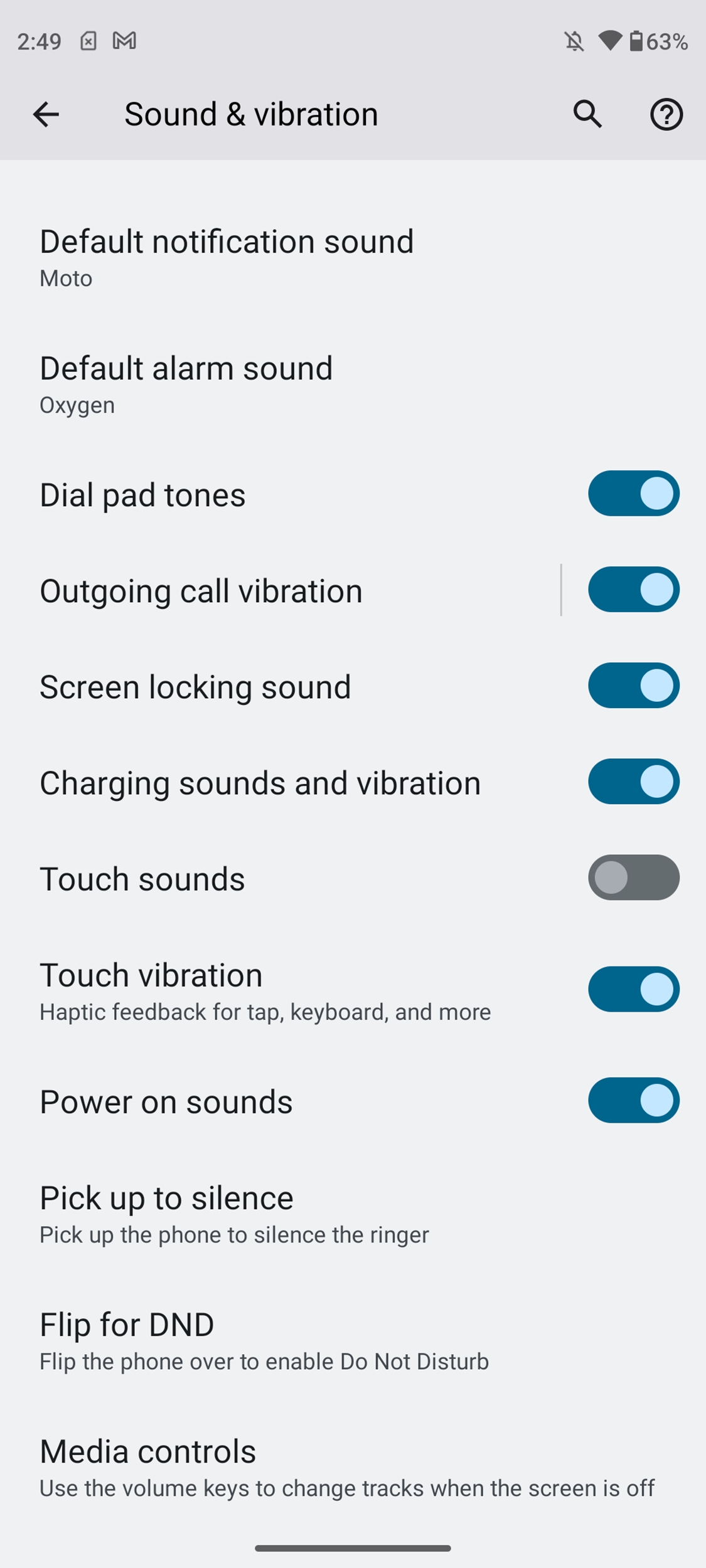This screenshot has height=1568, width=706.
Task: Disable the Outgoing call vibration switch
Action: point(634,590)
